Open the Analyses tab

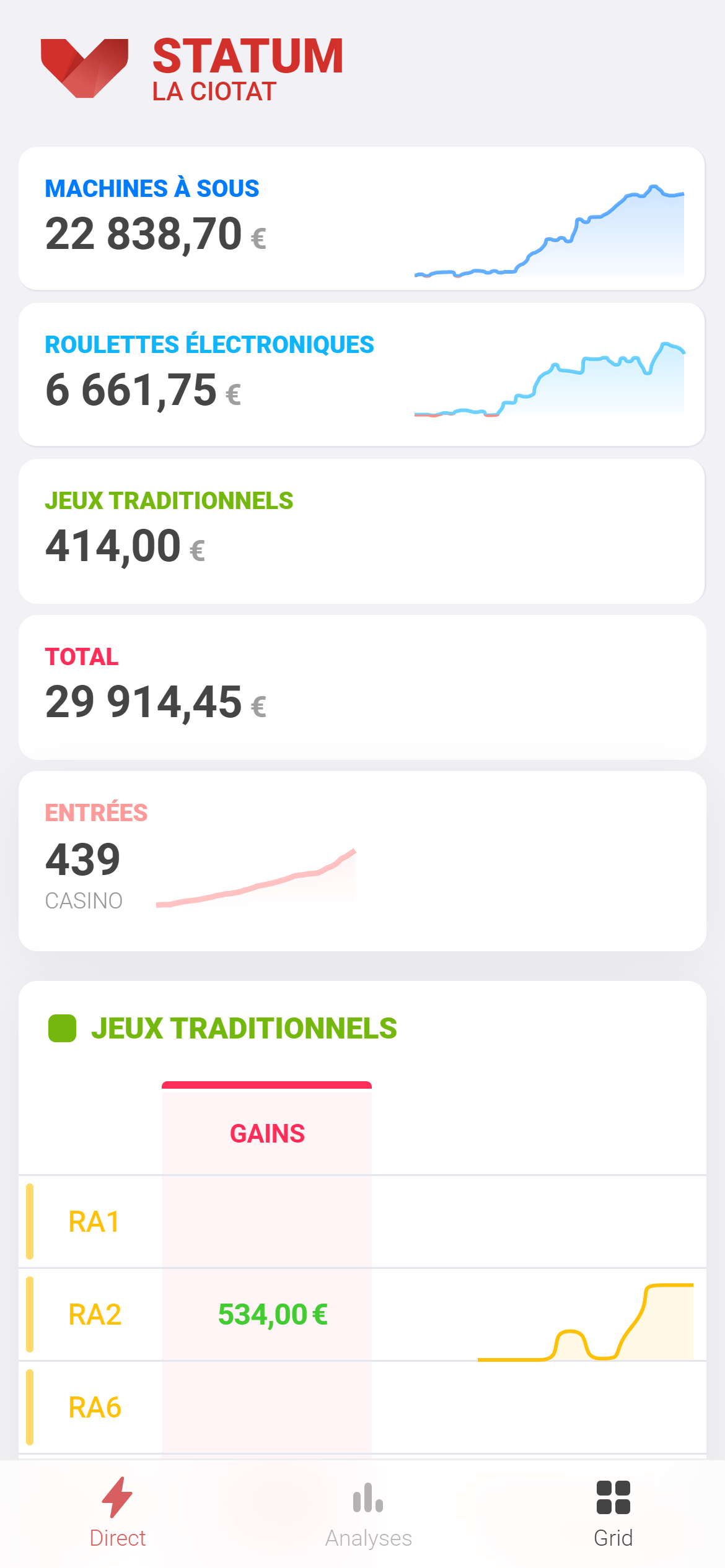coord(368,1512)
